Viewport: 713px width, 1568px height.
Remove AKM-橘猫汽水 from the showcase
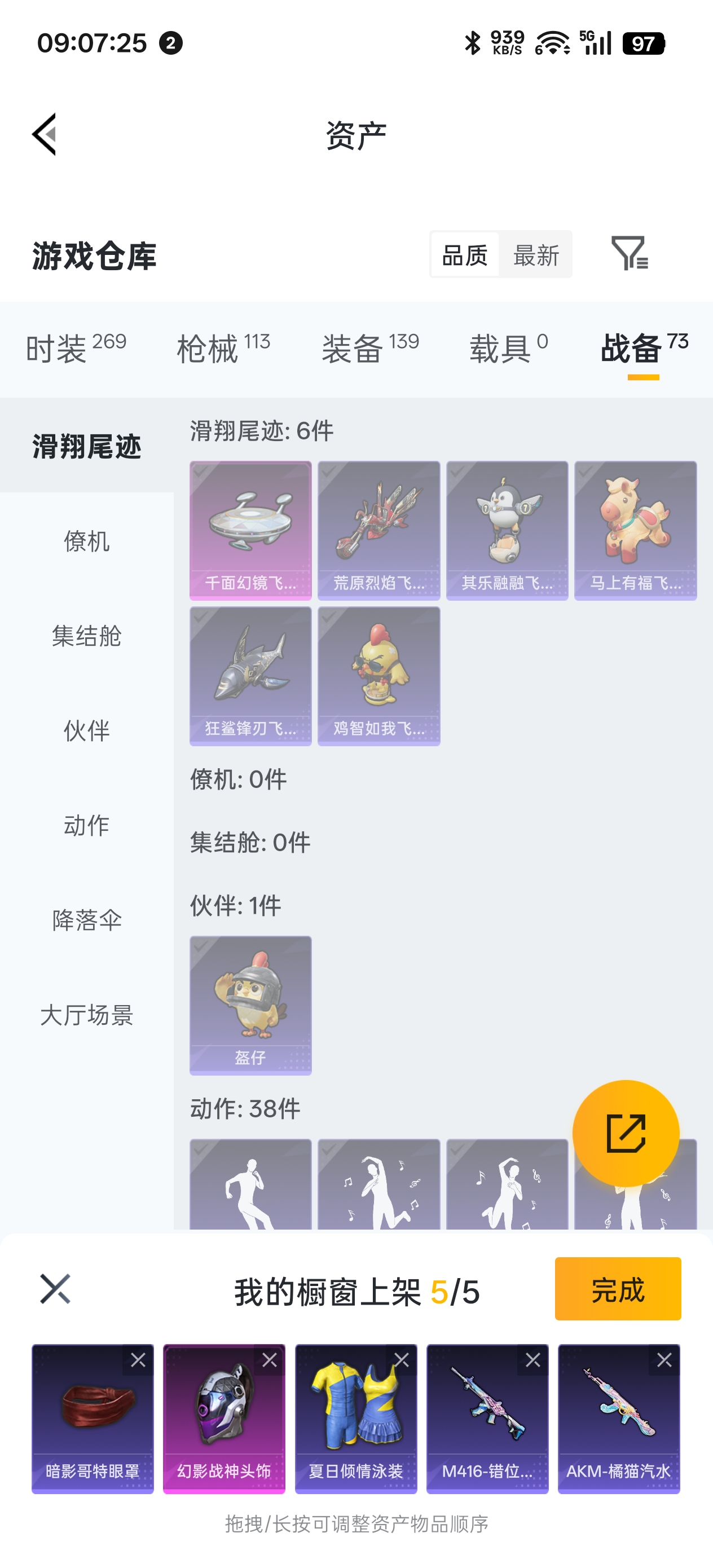[x=664, y=1360]
